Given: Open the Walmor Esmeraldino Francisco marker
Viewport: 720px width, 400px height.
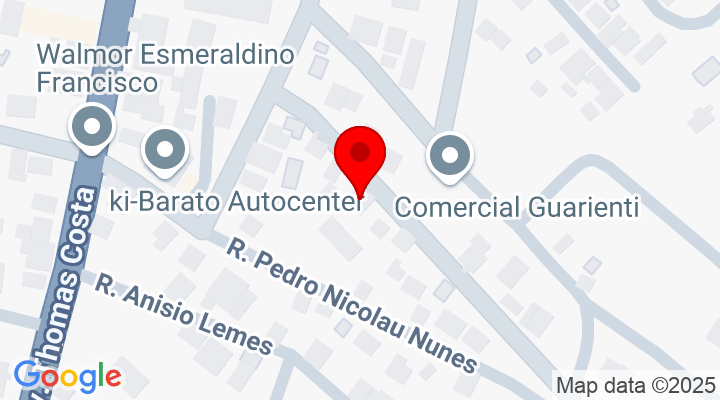Looking at the screenshot, I should tap(93, 129).
